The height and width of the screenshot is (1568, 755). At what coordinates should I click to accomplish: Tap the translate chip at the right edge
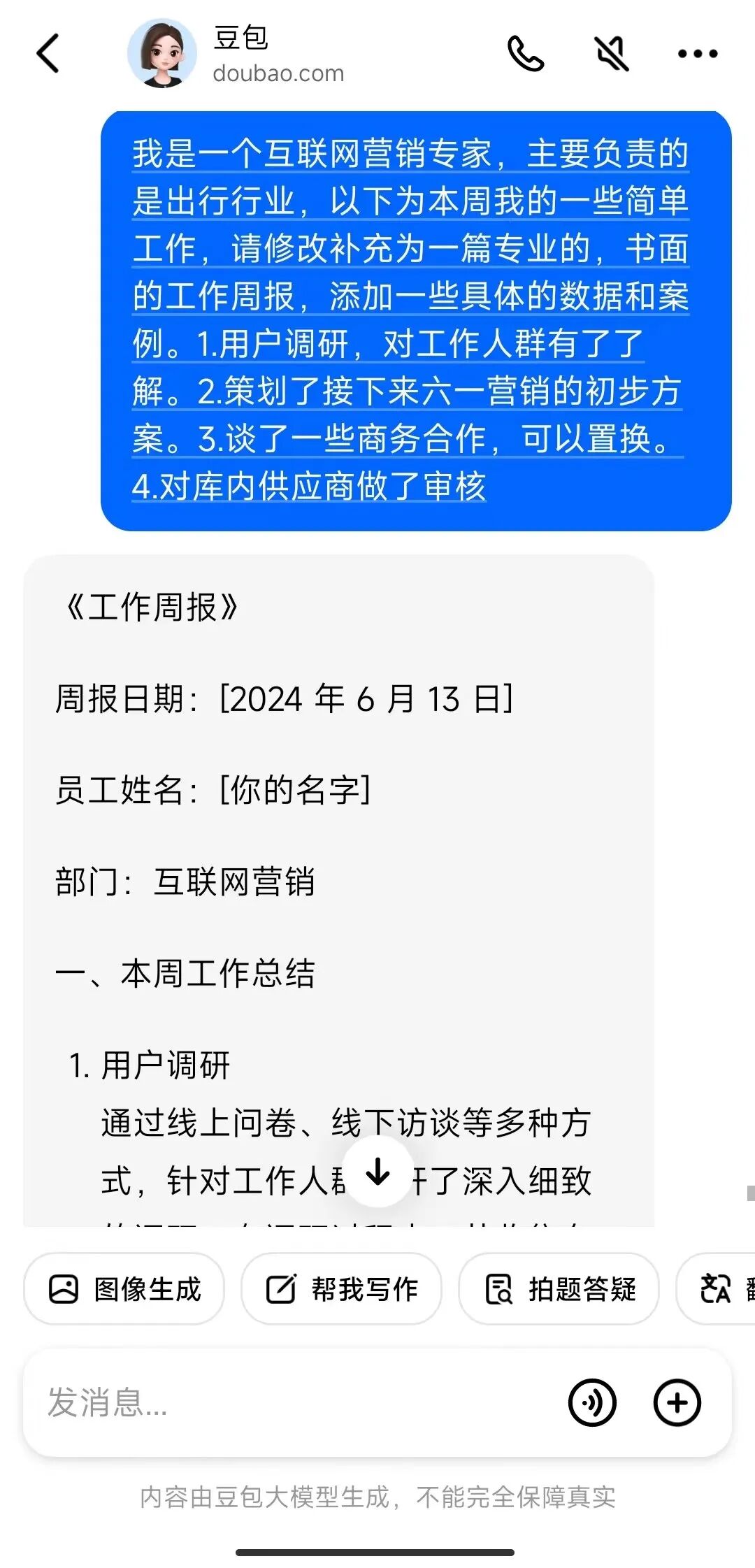(x=717, y=1289)
